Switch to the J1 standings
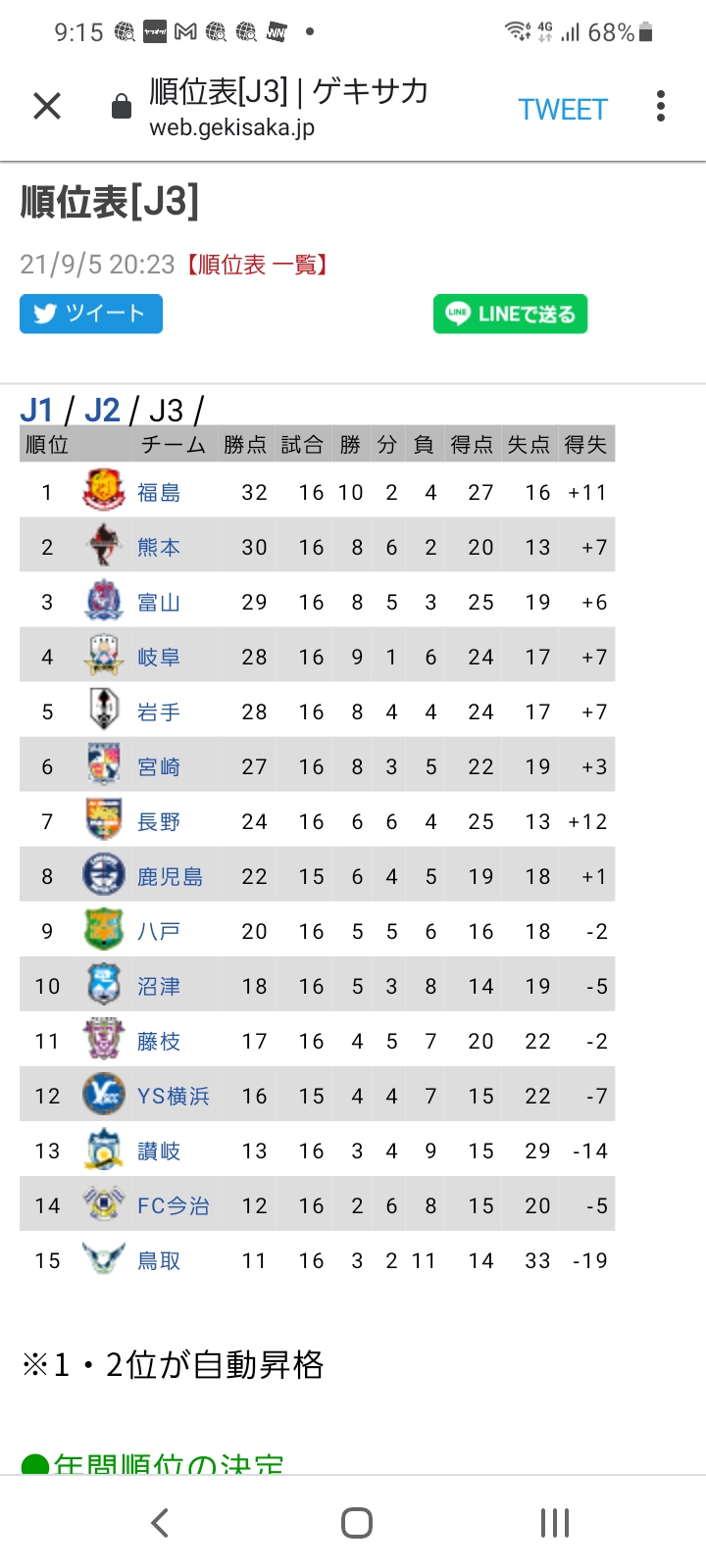706x1568 pixels. point(37,410)
